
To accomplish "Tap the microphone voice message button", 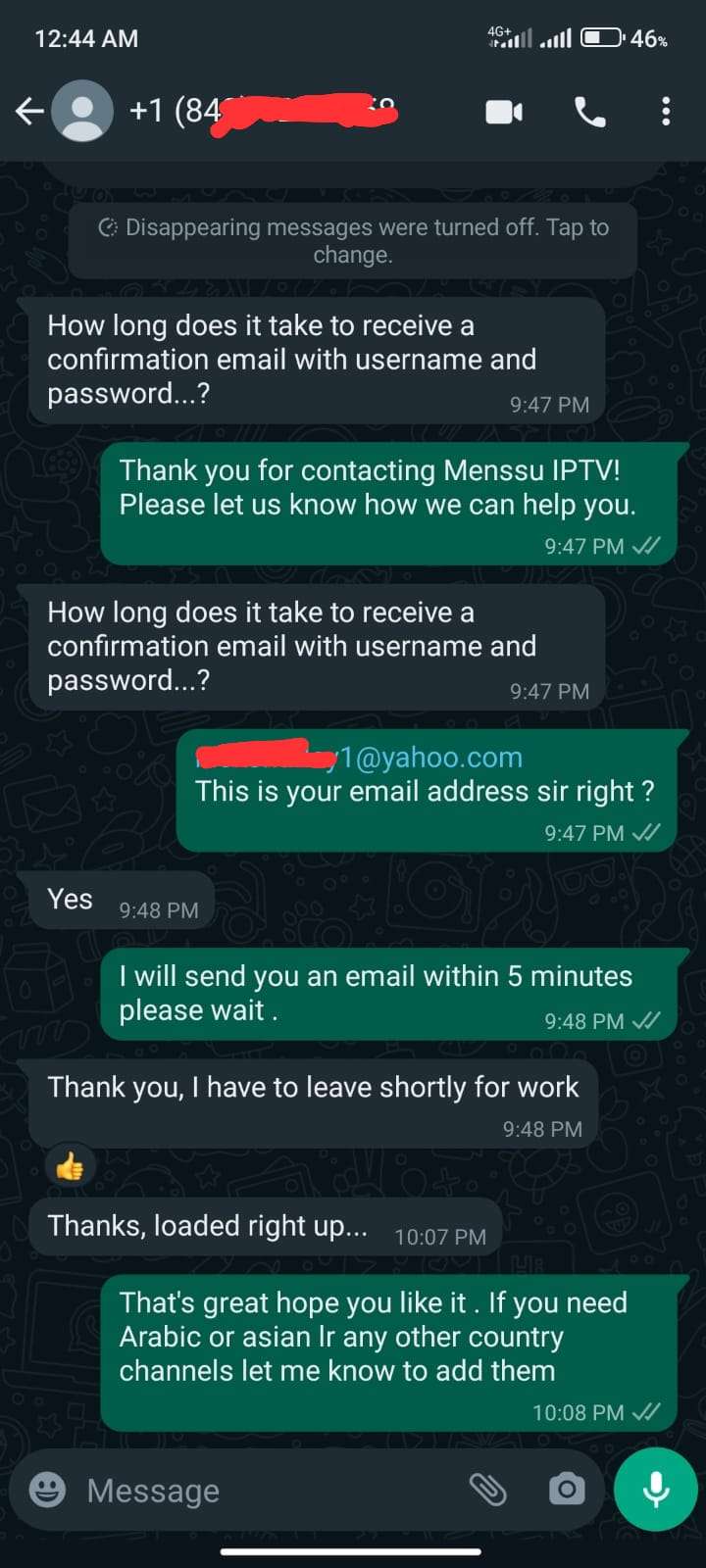I will [x=656, y=1490].
